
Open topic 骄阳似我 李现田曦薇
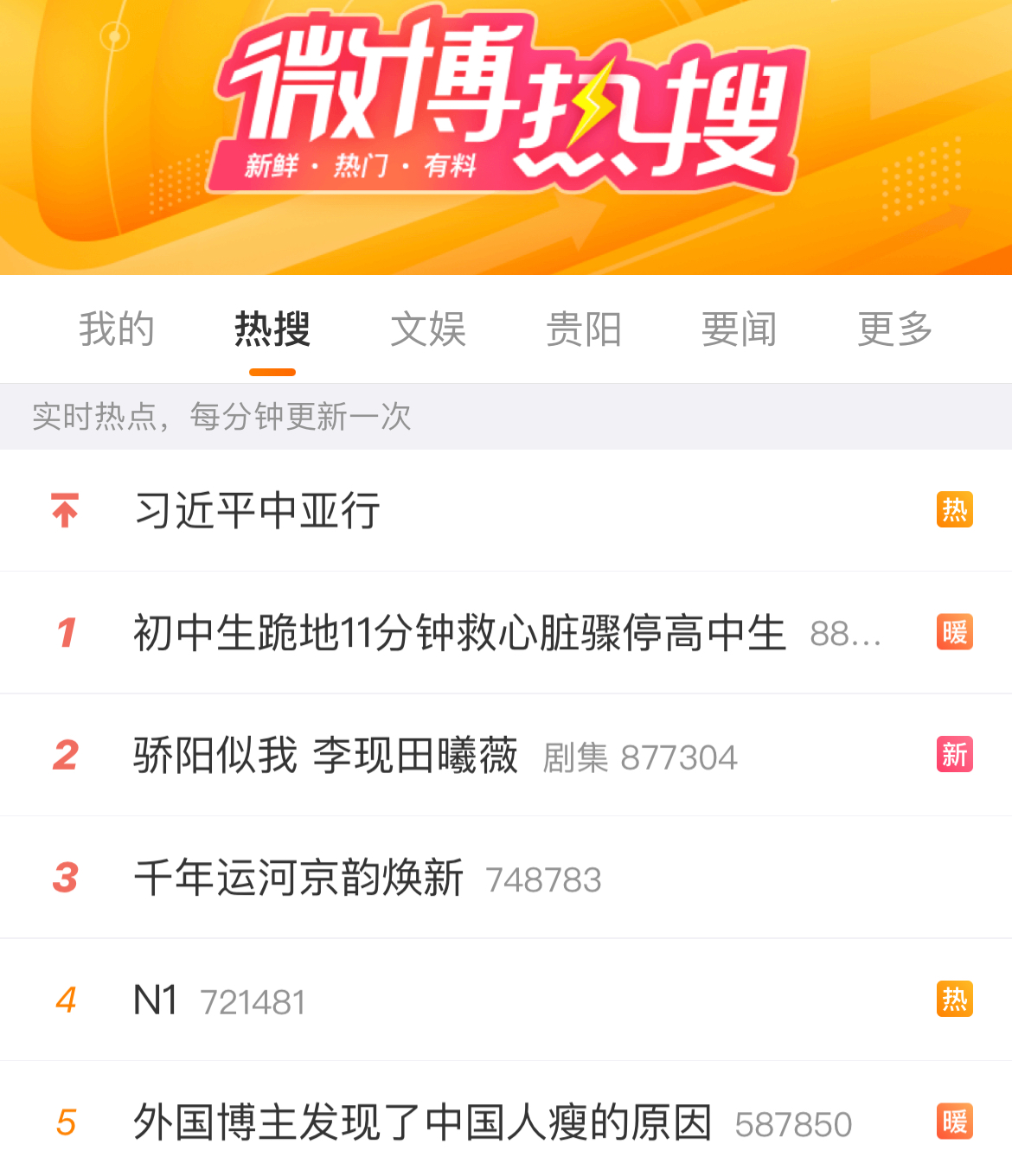point(326,756)
